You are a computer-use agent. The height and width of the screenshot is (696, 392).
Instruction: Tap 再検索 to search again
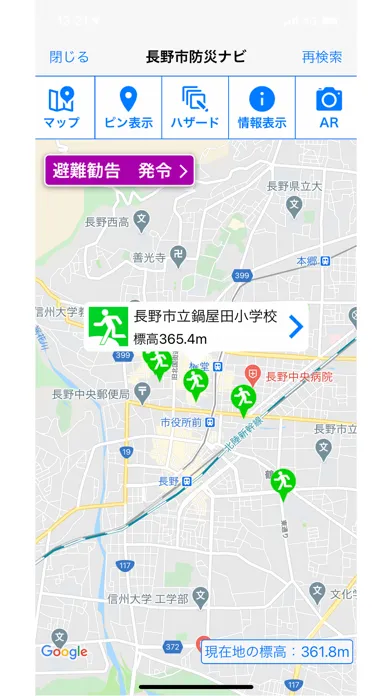[322, 57]
